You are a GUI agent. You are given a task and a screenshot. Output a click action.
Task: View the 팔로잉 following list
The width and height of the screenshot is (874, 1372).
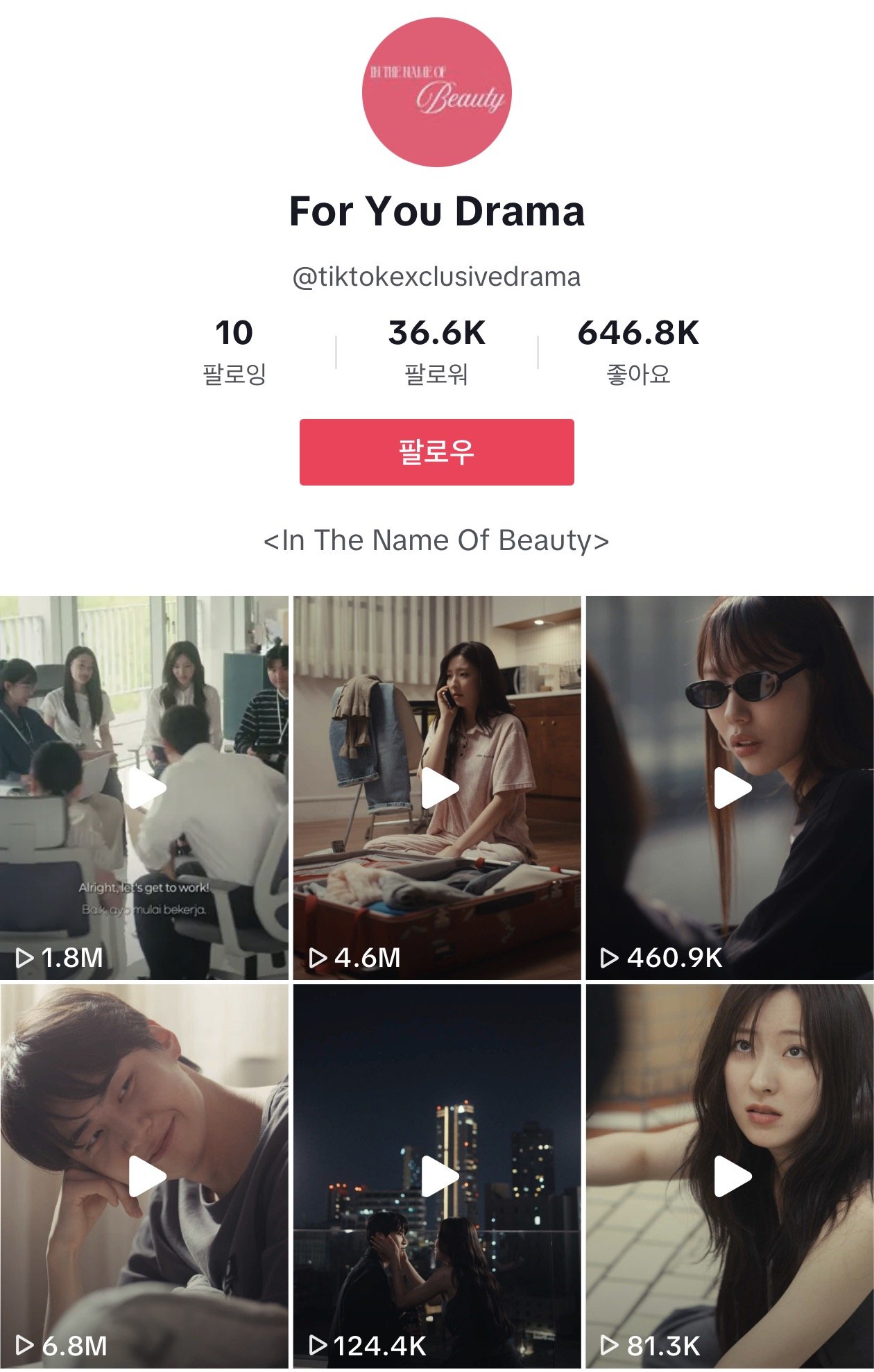[234, 351]
